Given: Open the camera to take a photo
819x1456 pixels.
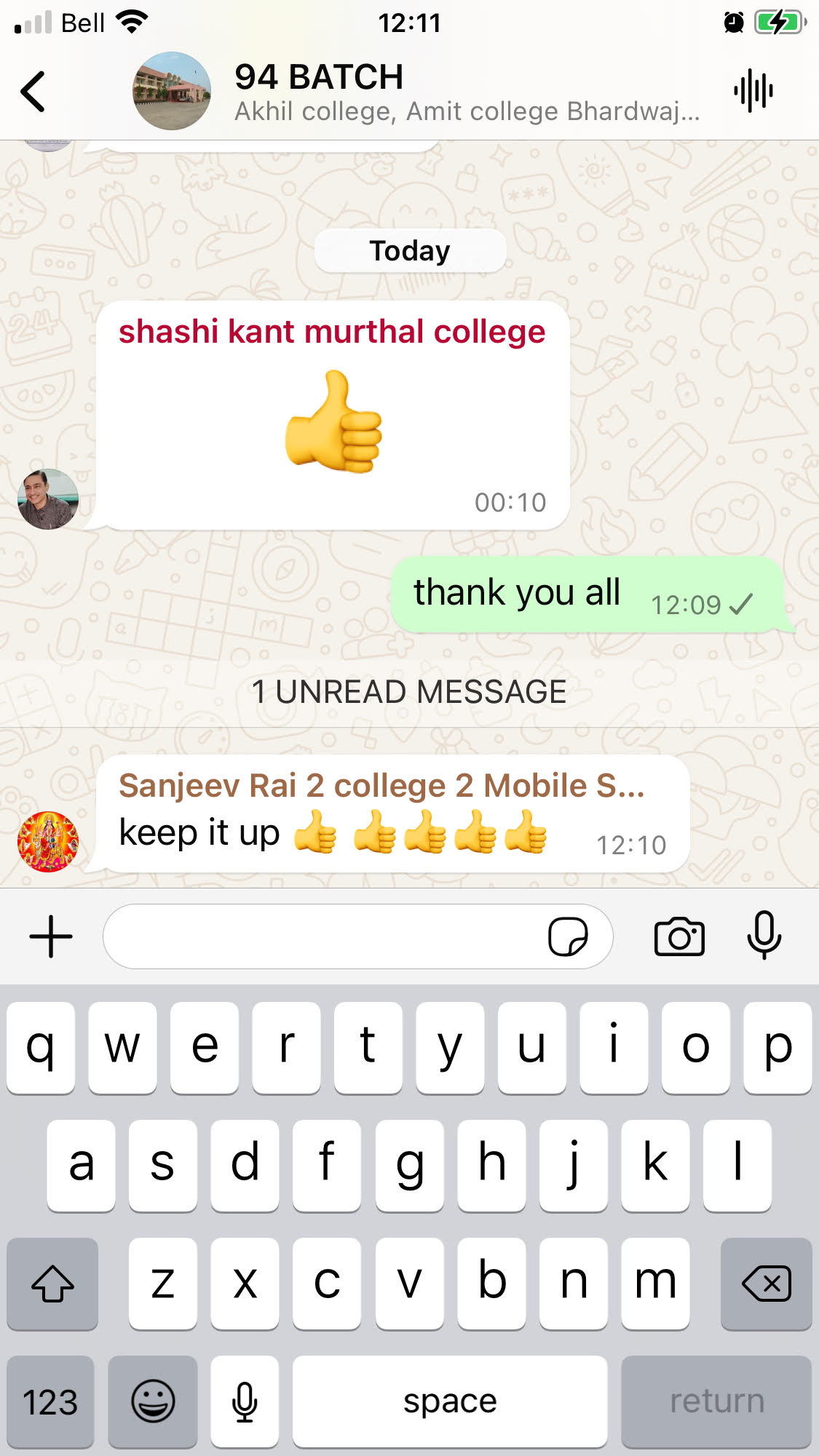Looking at the screenshot, I should [678, 936].
